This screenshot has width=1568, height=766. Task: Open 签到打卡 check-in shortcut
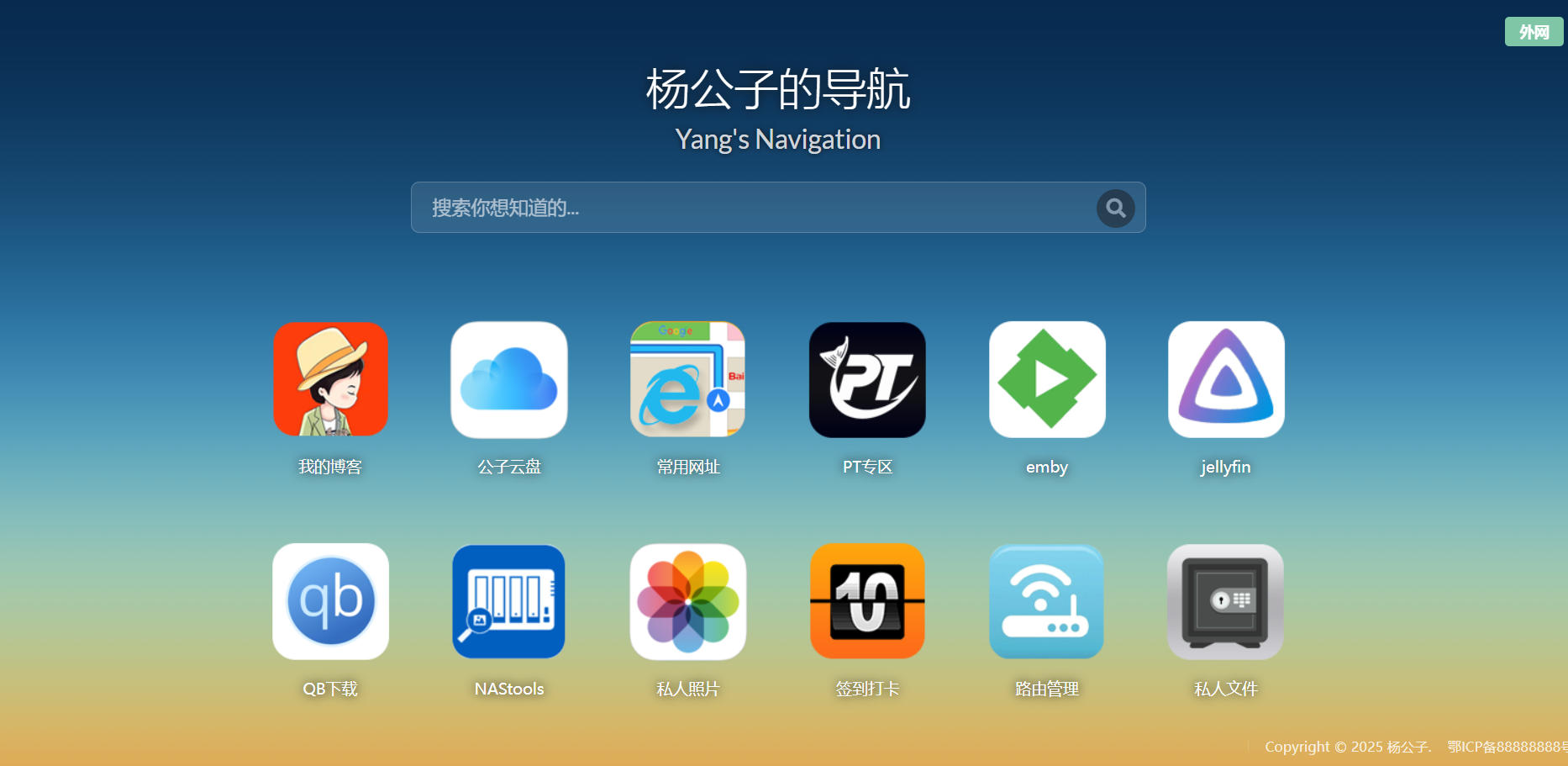pos(867,601)
